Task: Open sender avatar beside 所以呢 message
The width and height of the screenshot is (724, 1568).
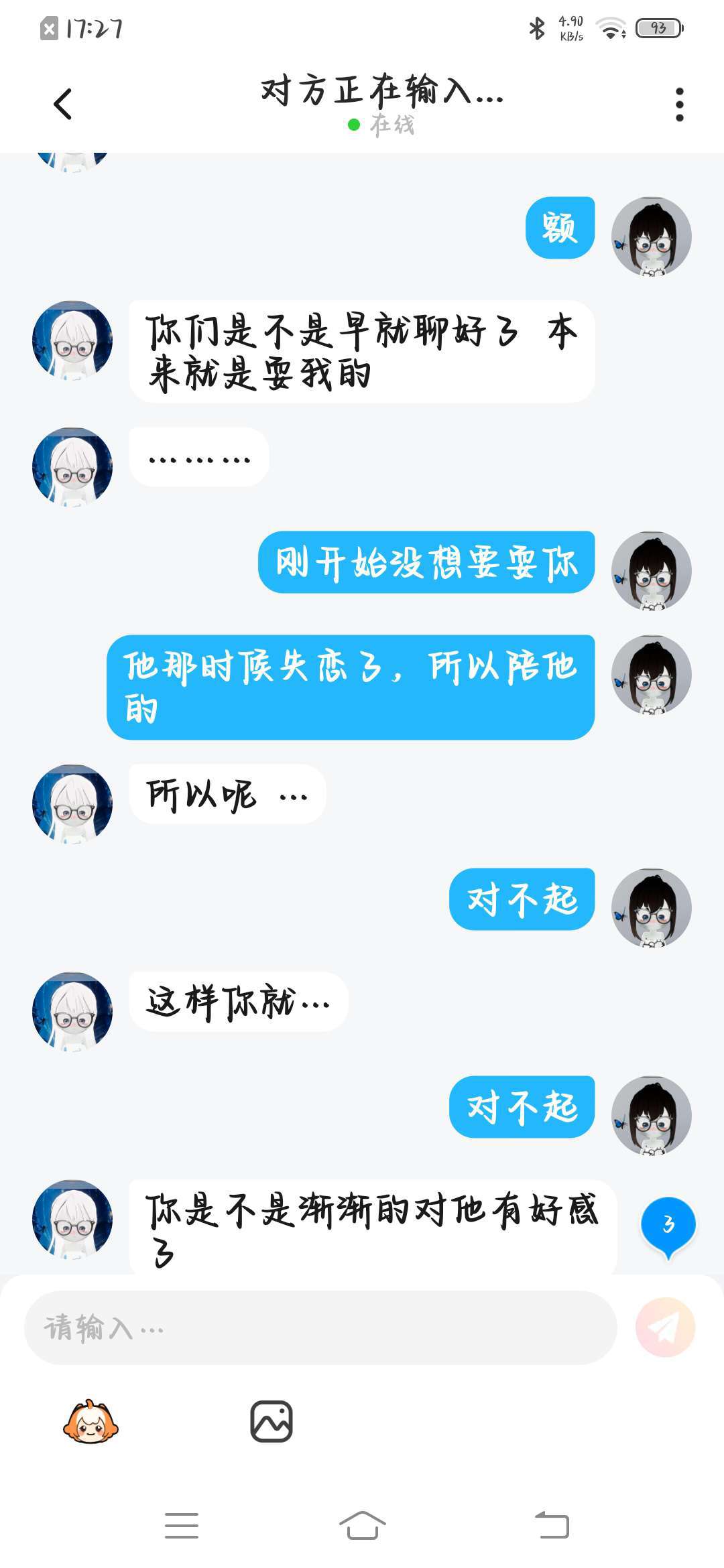Action: tap(72, 803)
